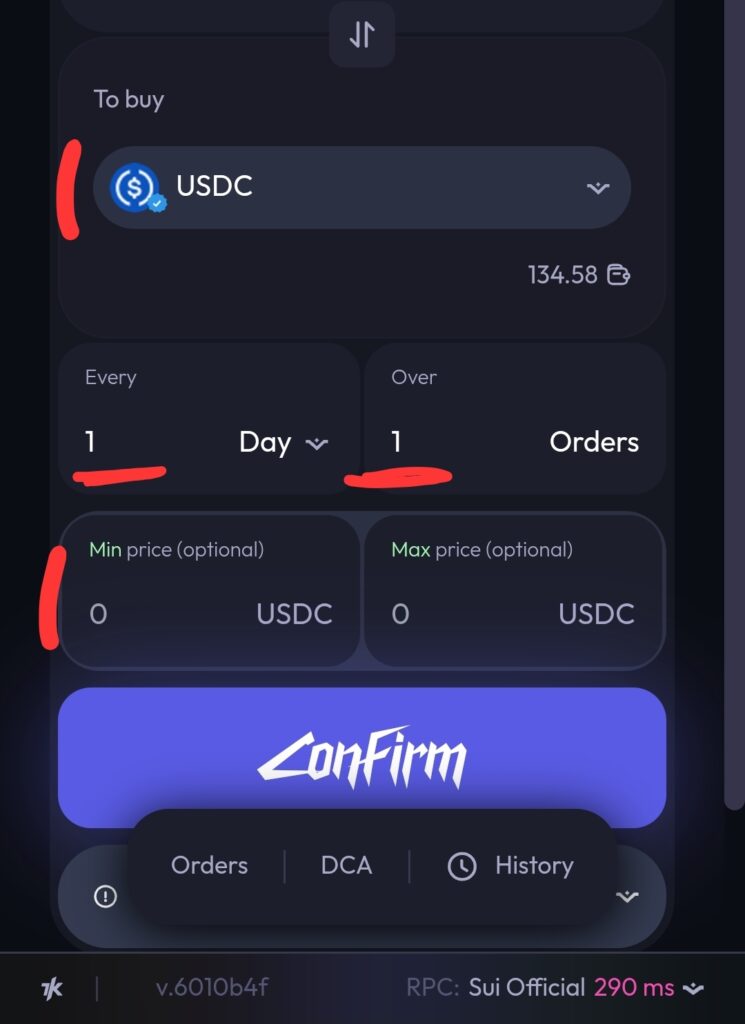The image size is (745, 1024).
Task: Confirm the DCA order
Action: 361,756
